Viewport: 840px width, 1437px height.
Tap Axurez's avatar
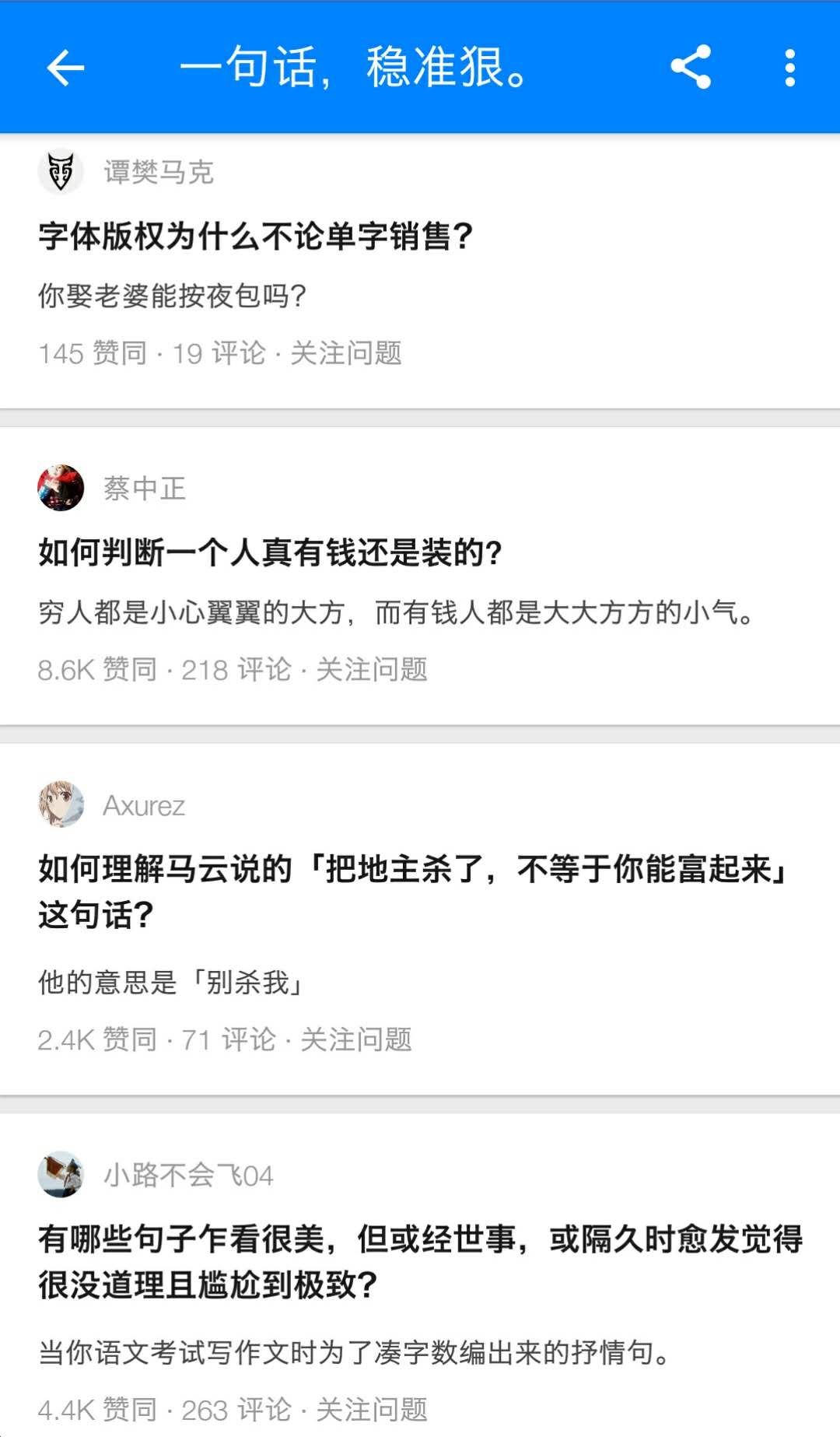coord(61,805)
